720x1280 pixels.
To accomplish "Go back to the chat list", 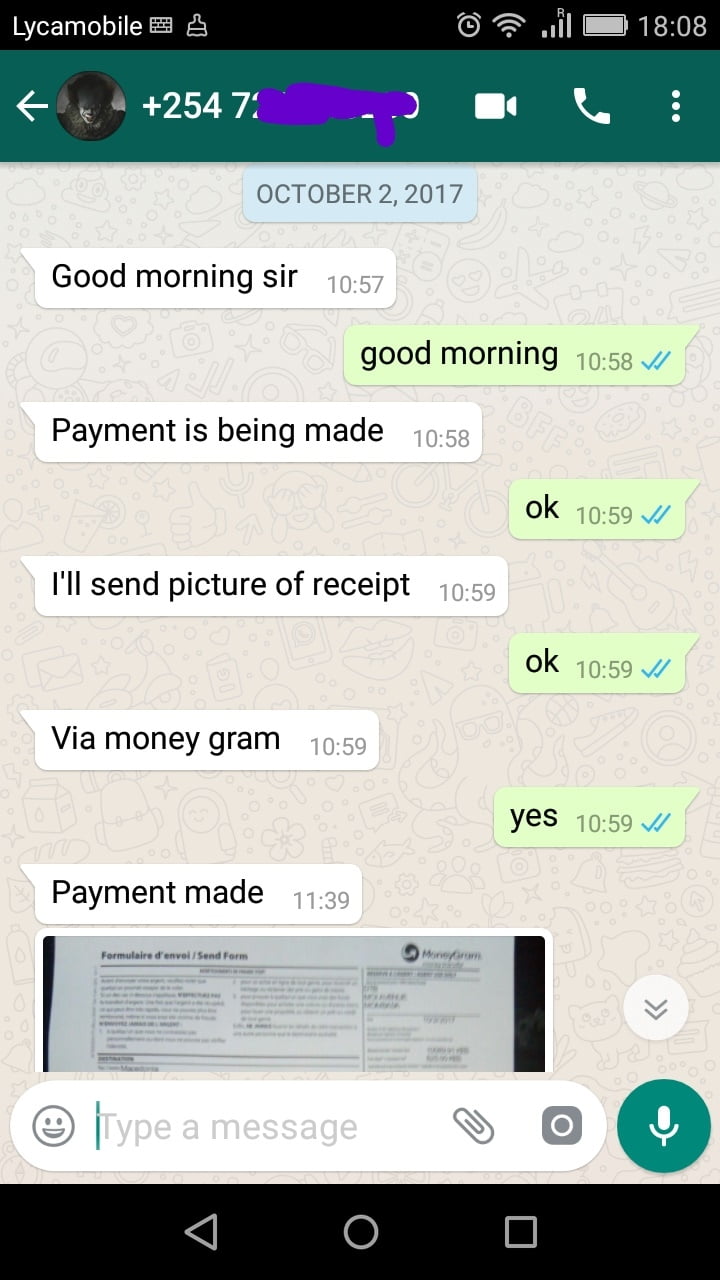I will (32, 106).
